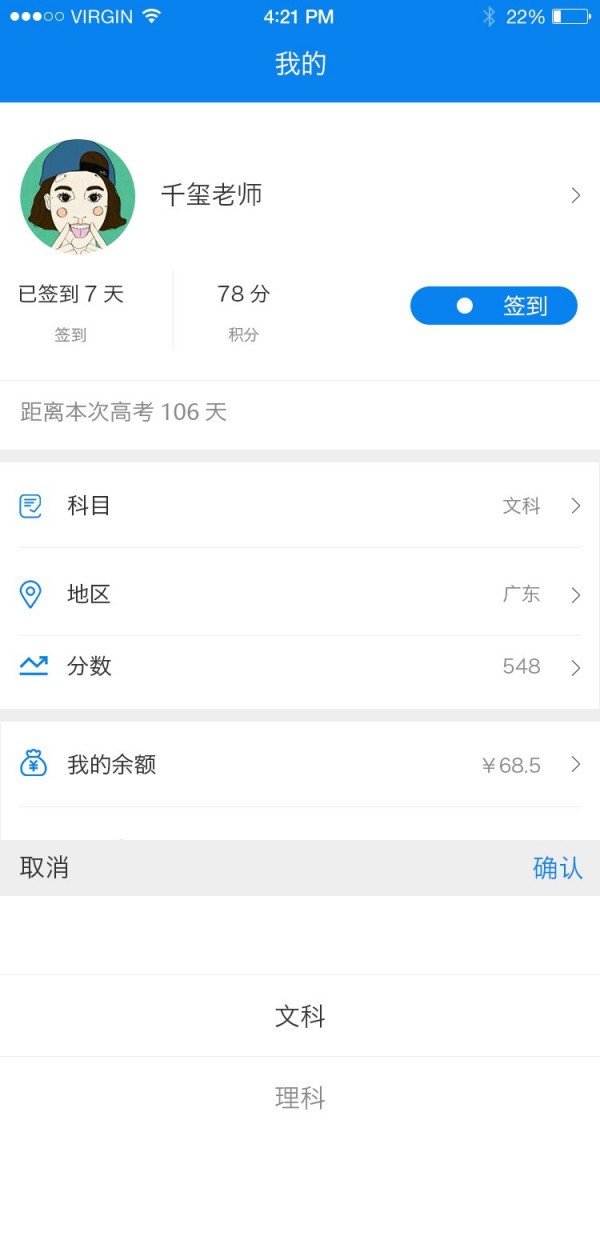Image resolution: width=600 pixels, height=1240 pixels.
Task: Tap the 签到 check-in button
Action: (x=493, y=306)
